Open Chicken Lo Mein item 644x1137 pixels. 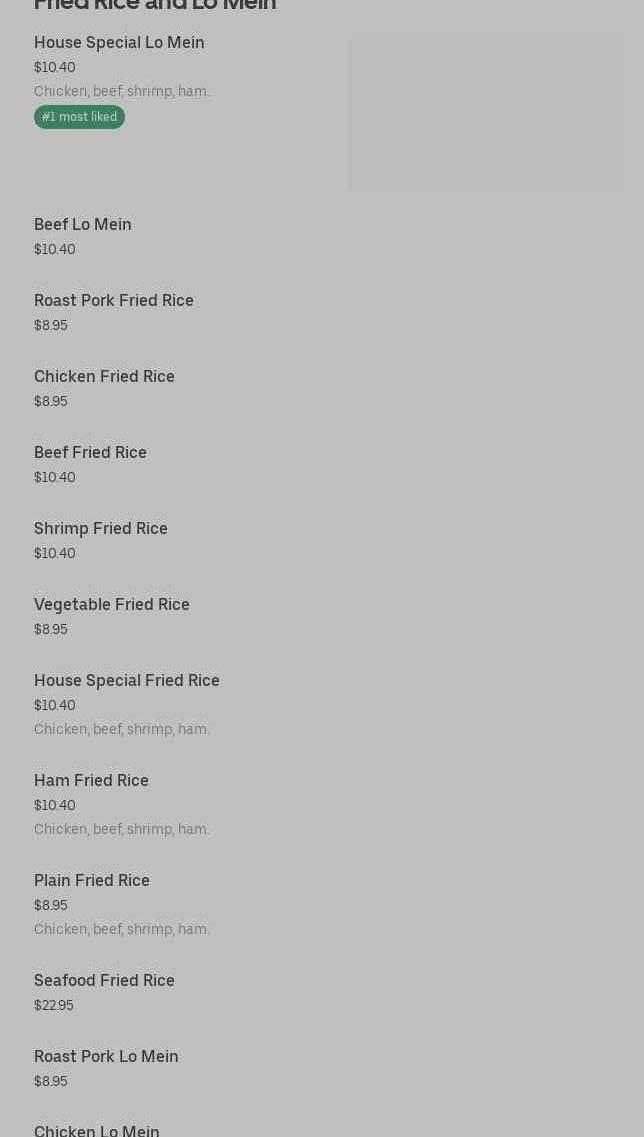[x=96, y=1130]
